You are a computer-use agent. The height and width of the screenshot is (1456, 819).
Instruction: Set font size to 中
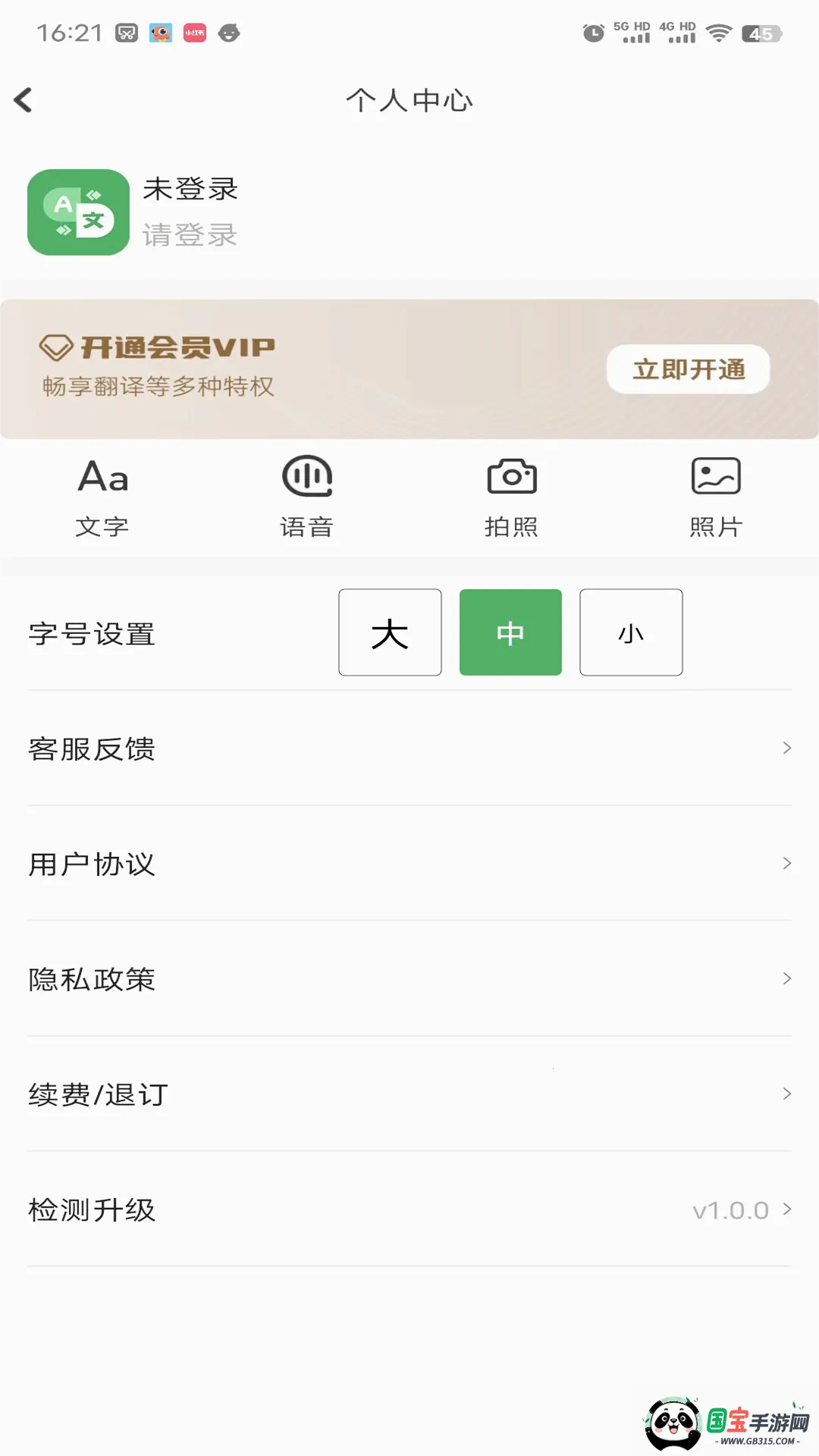pos(510,632)
